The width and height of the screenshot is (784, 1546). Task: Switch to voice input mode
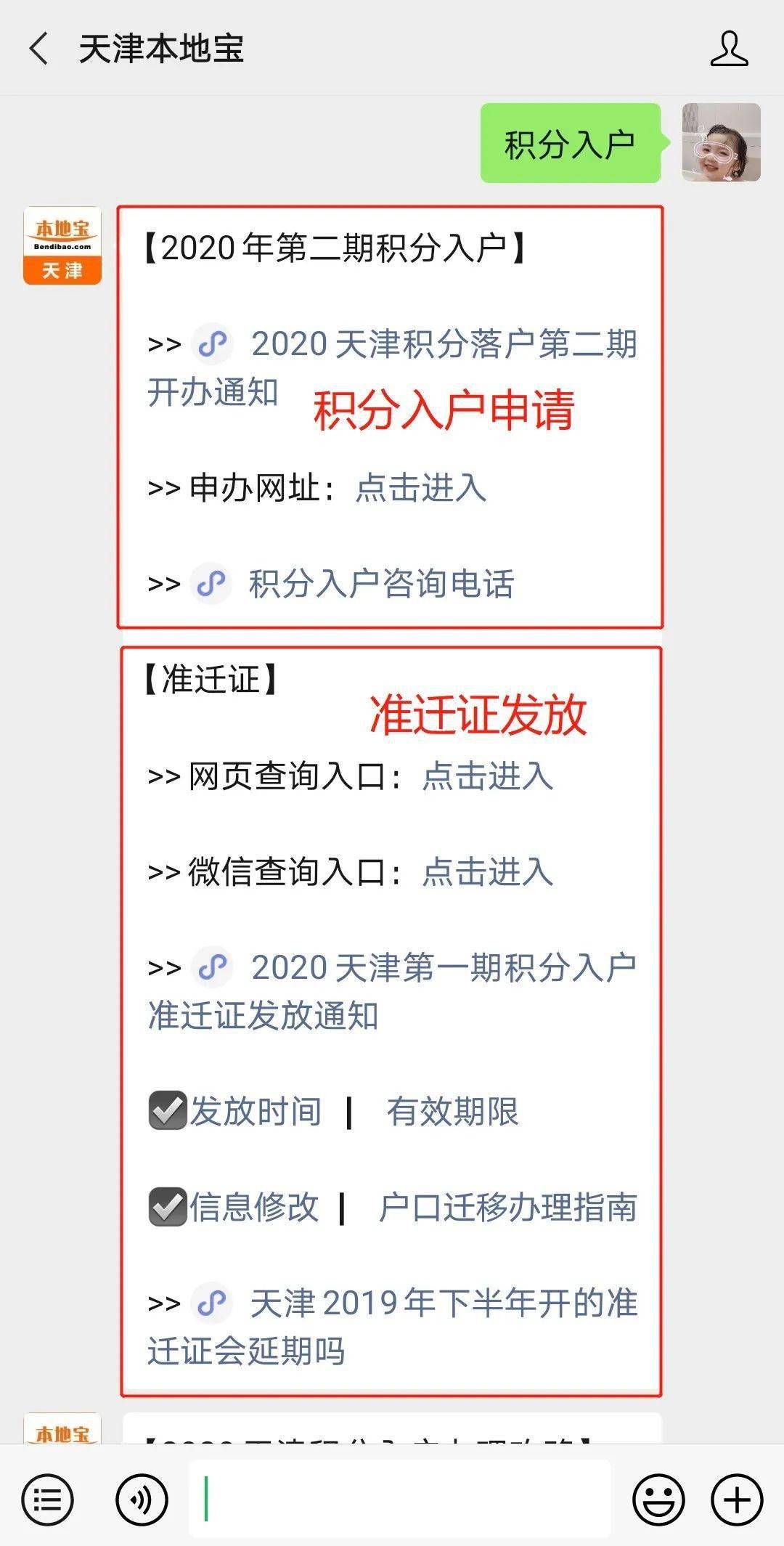tap(142, 1499)
